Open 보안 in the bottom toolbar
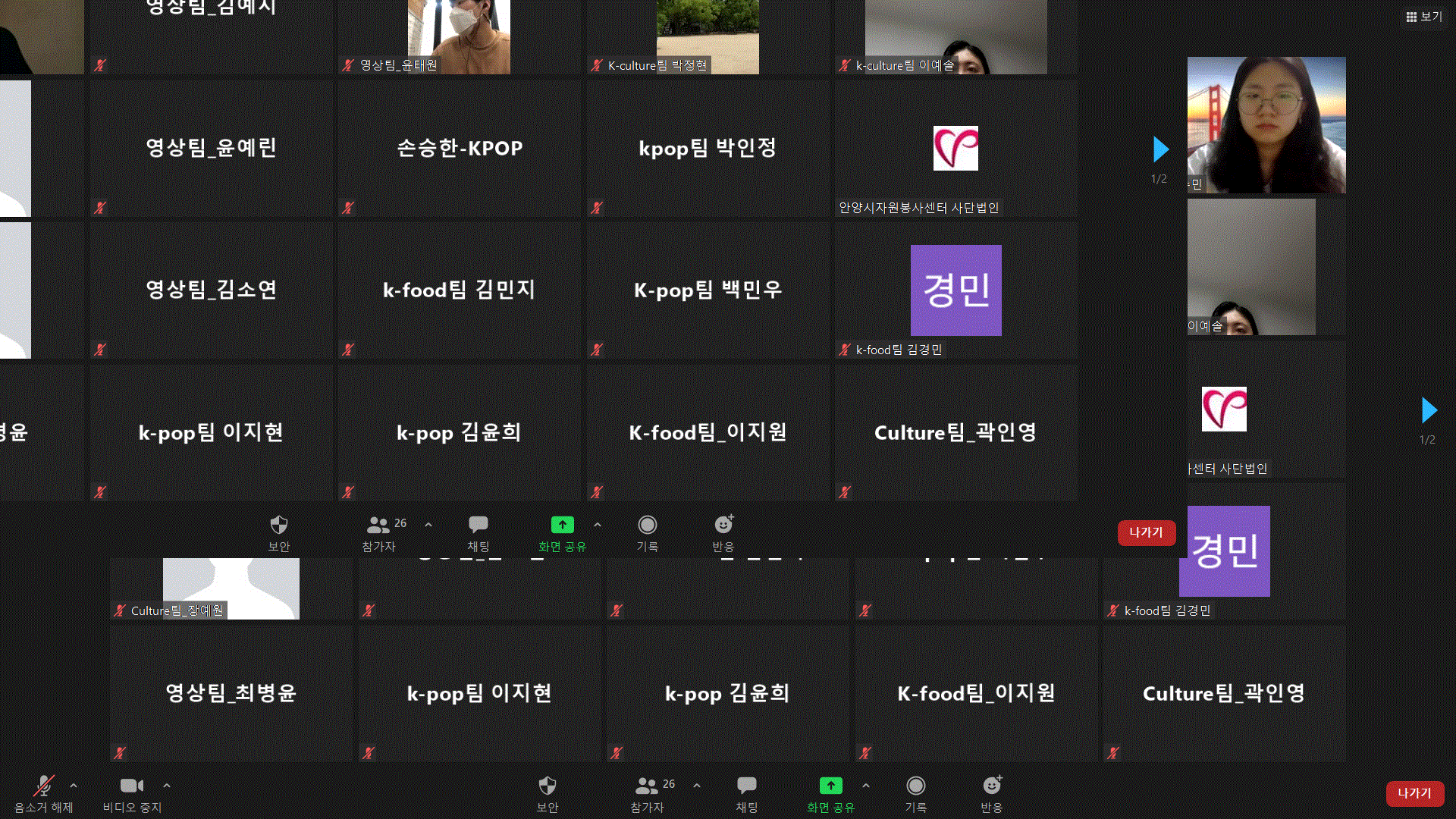The width and height of the screenshot is (1456, 819). click(x=547, y=793)
